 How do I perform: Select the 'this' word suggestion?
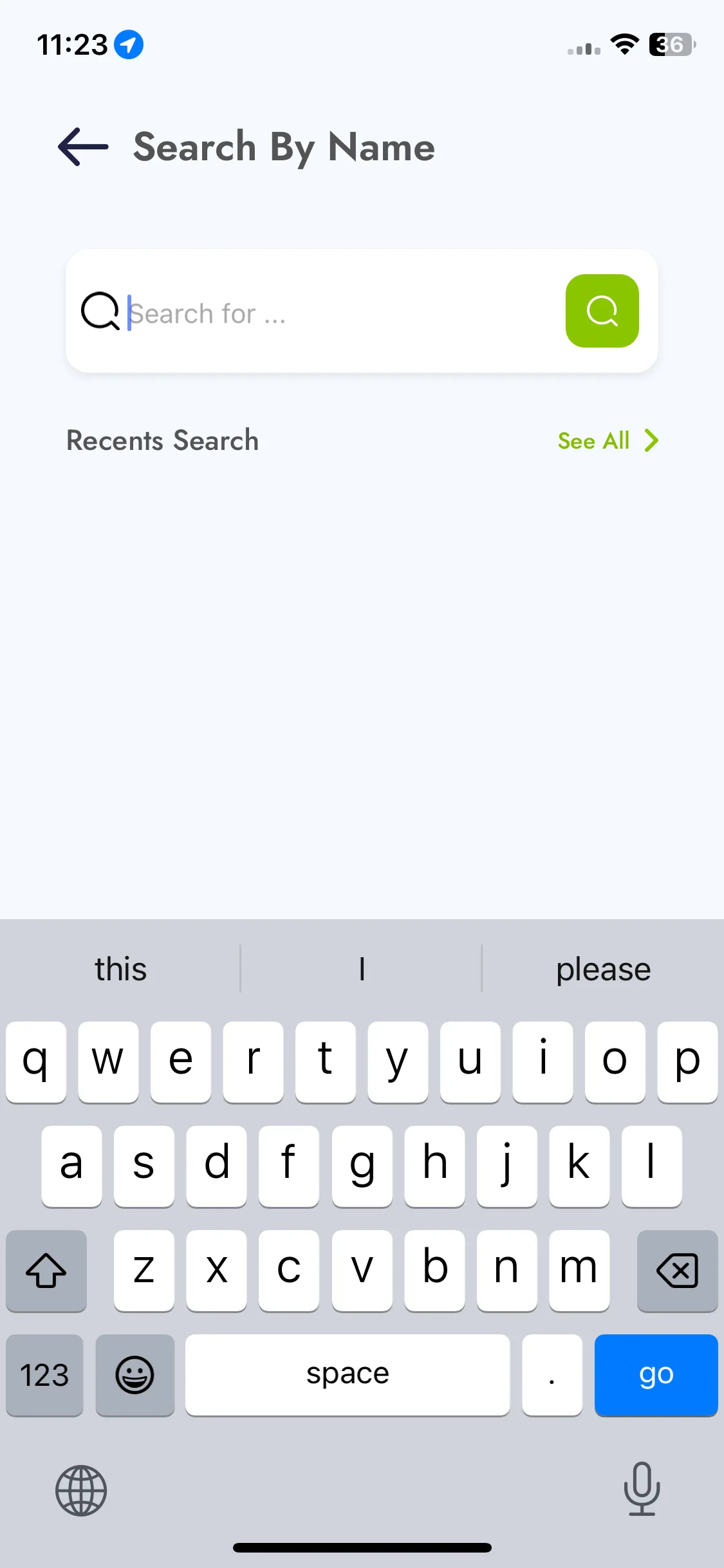point(120,968)
